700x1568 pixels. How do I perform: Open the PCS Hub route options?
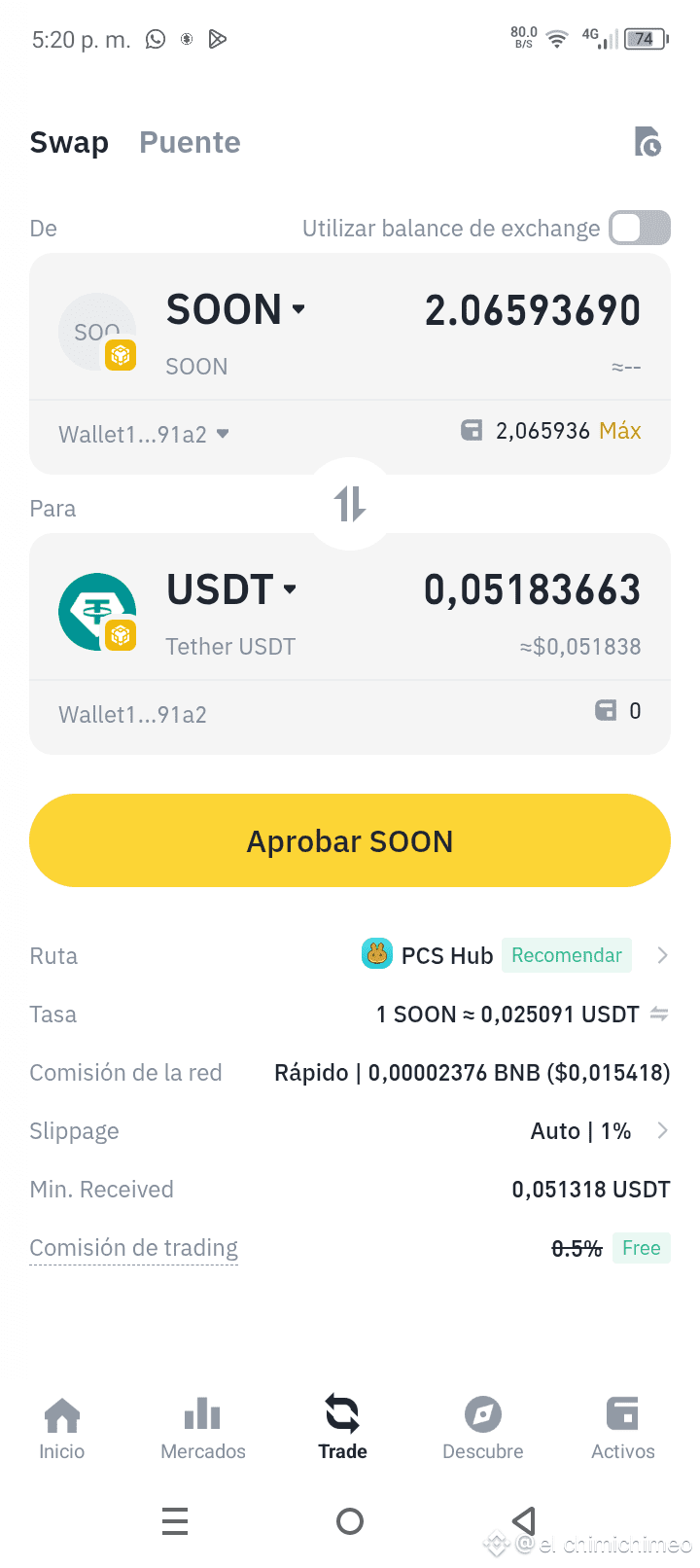(x=515, y=955)
